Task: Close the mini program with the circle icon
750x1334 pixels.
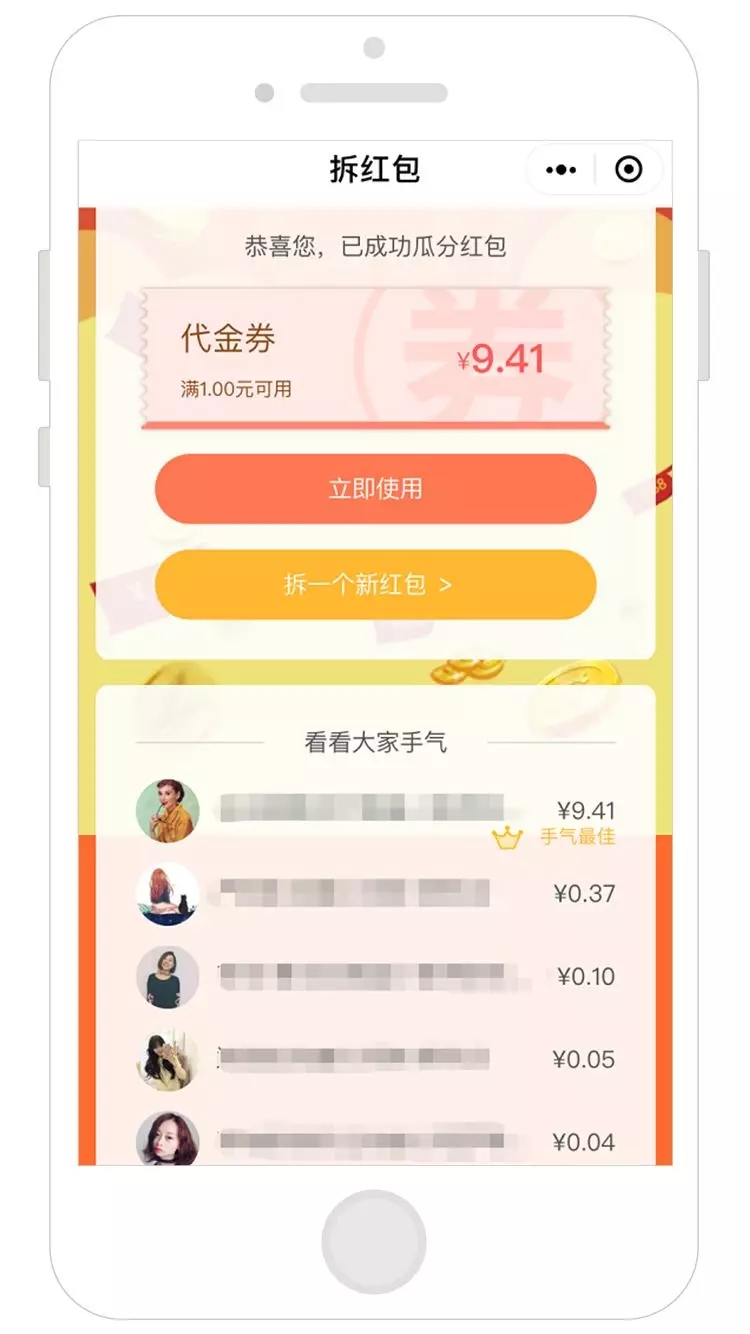Action: pos(628,170)
